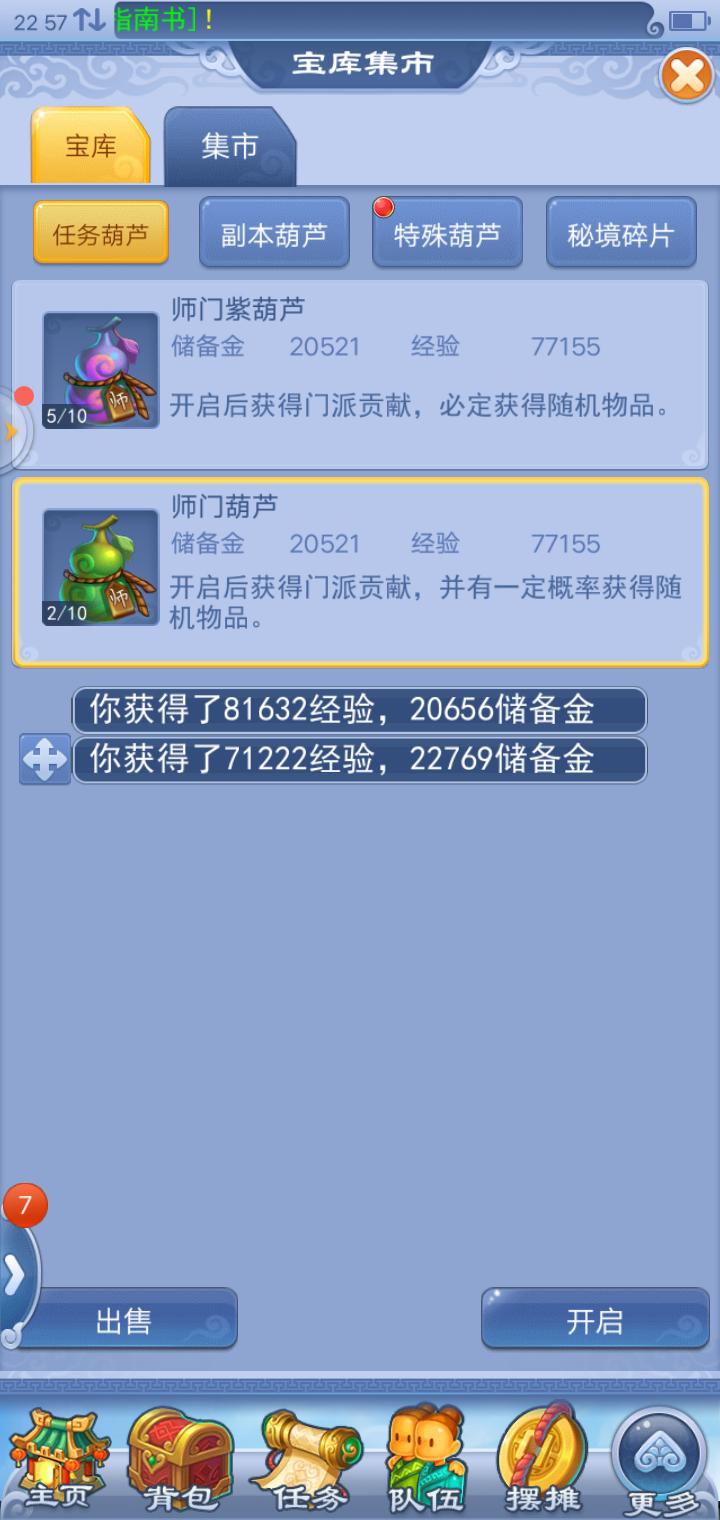Select the 宝库 tab
Screen dimensions: 720x1520
click(91, 147)
